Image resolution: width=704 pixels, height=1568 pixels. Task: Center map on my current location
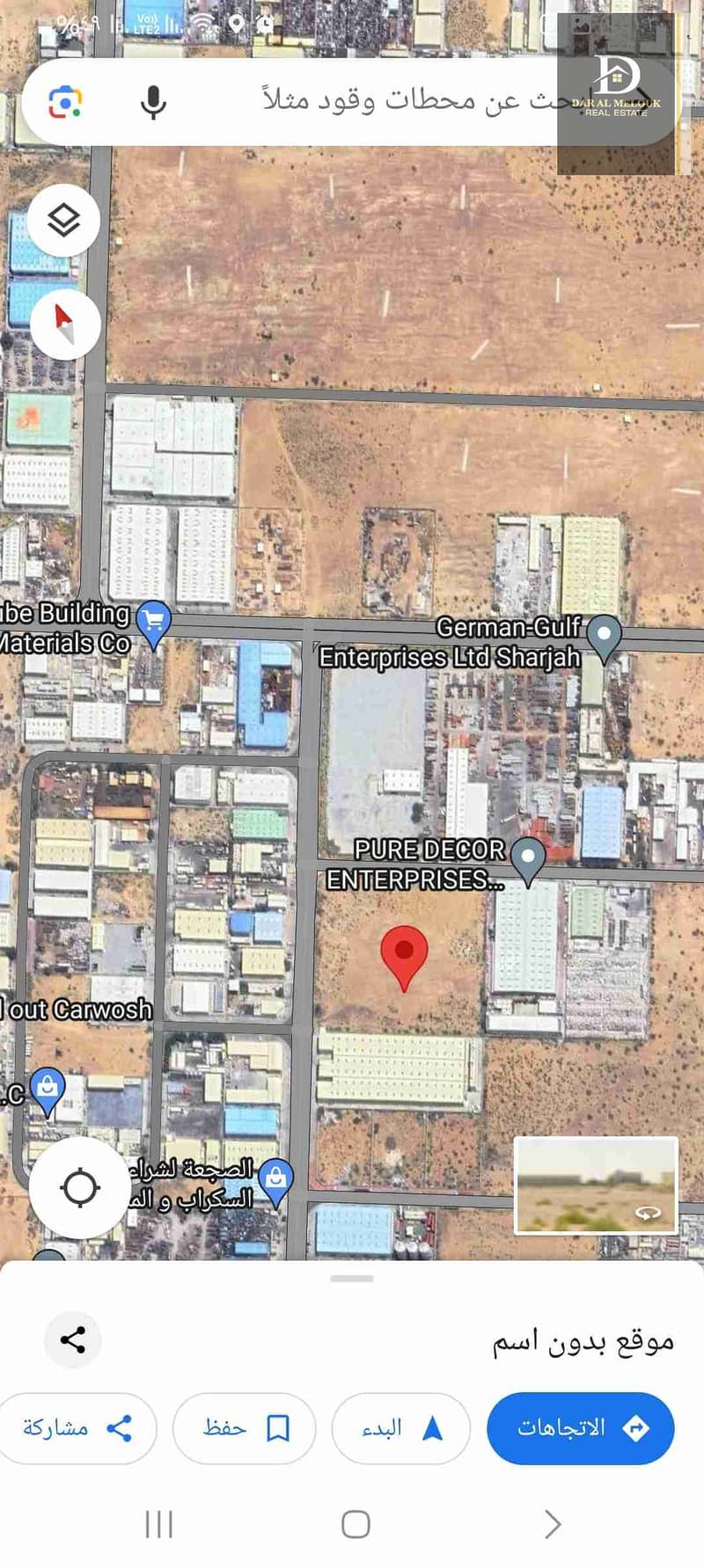tap(79, 1188)
